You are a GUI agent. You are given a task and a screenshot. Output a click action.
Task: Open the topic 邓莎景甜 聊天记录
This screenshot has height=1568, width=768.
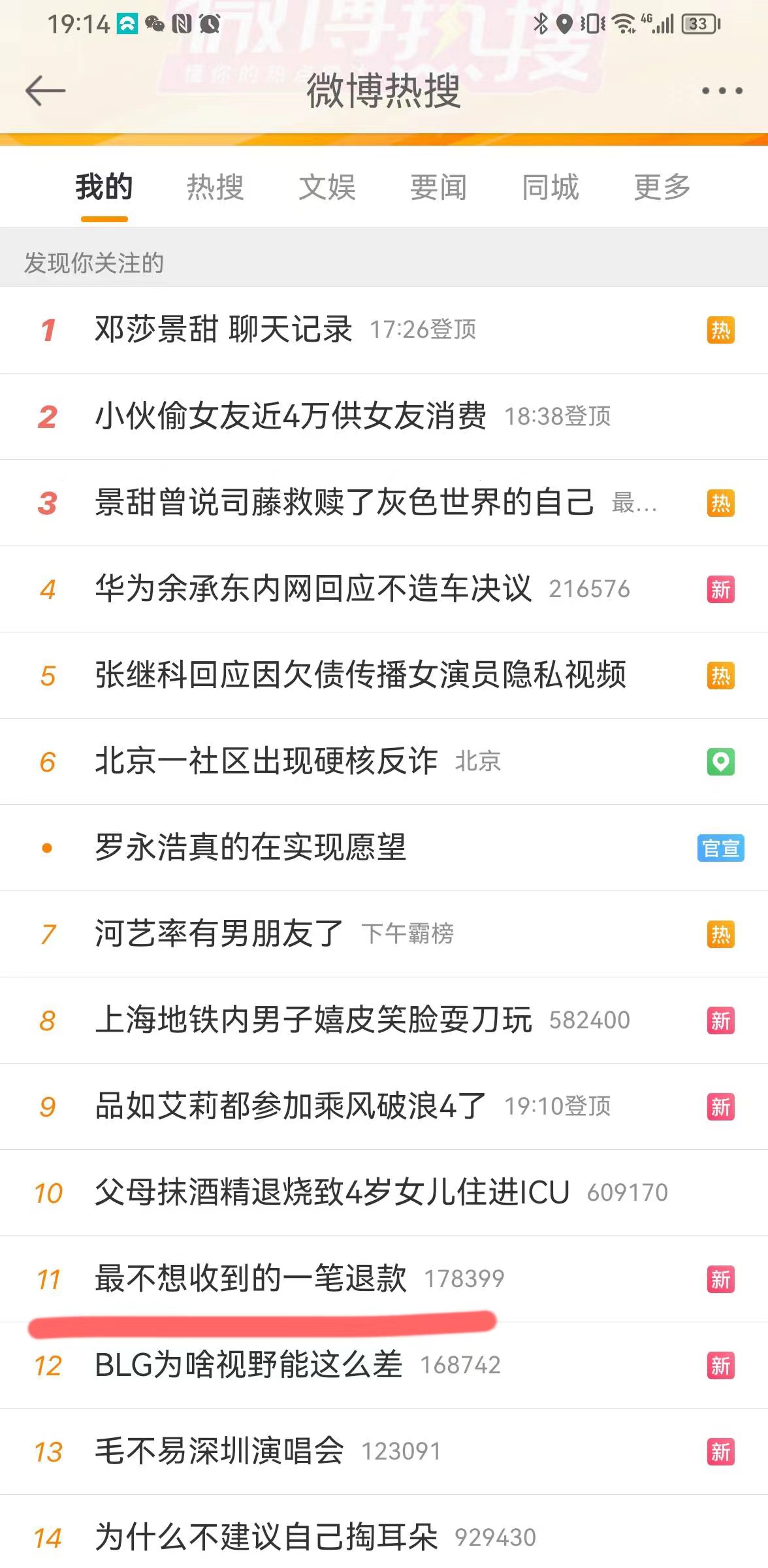223,329
